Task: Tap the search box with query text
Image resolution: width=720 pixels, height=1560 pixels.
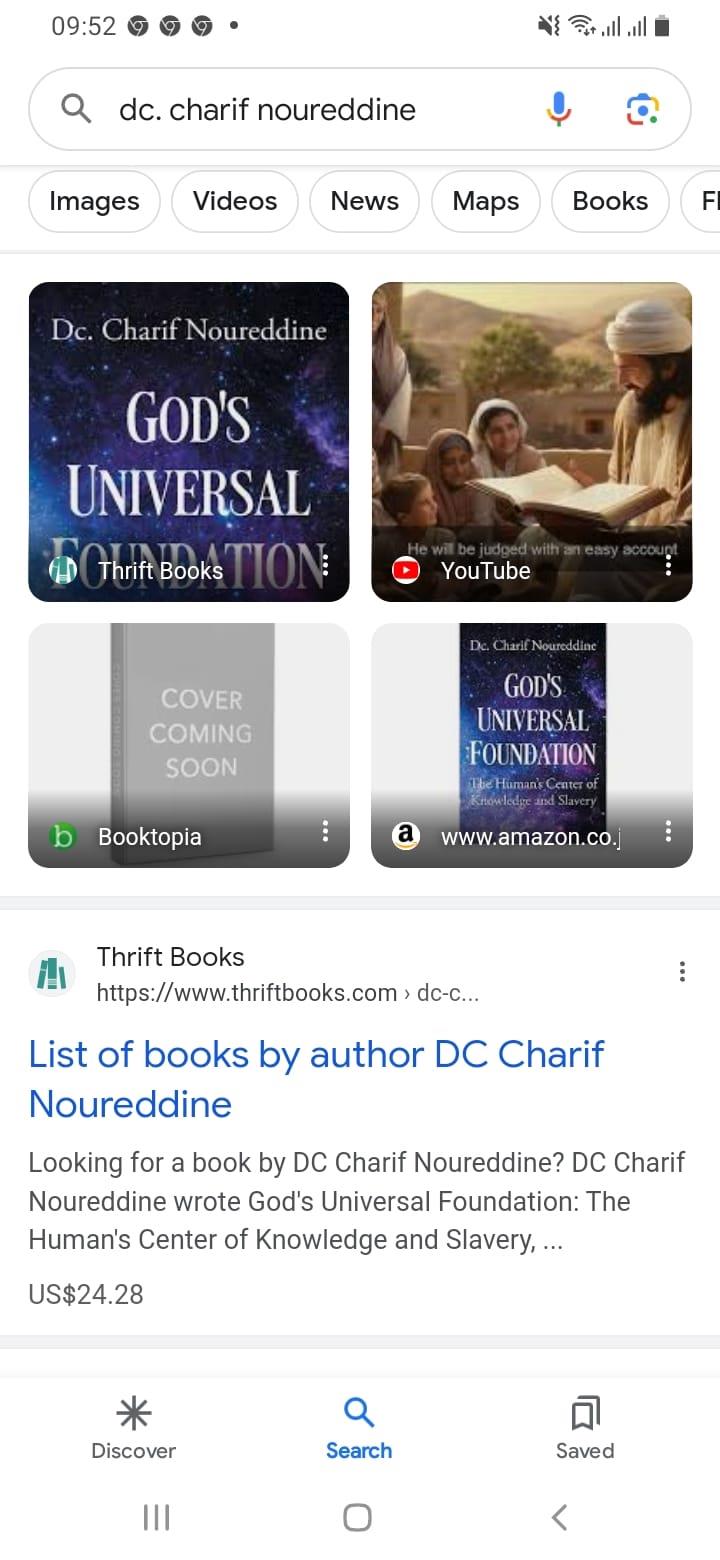Action: 300,110
